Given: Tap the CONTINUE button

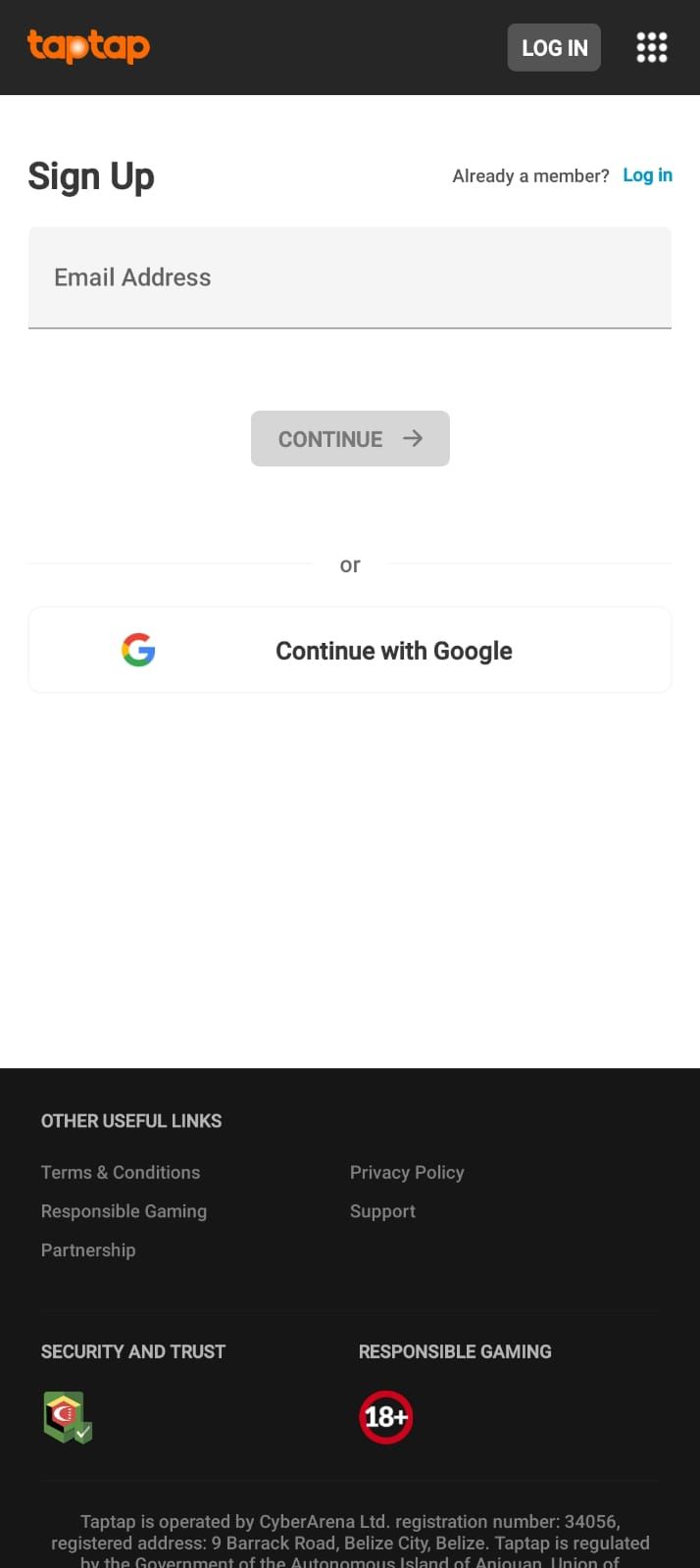Looking at the screenshot, I should pos(350,438).
